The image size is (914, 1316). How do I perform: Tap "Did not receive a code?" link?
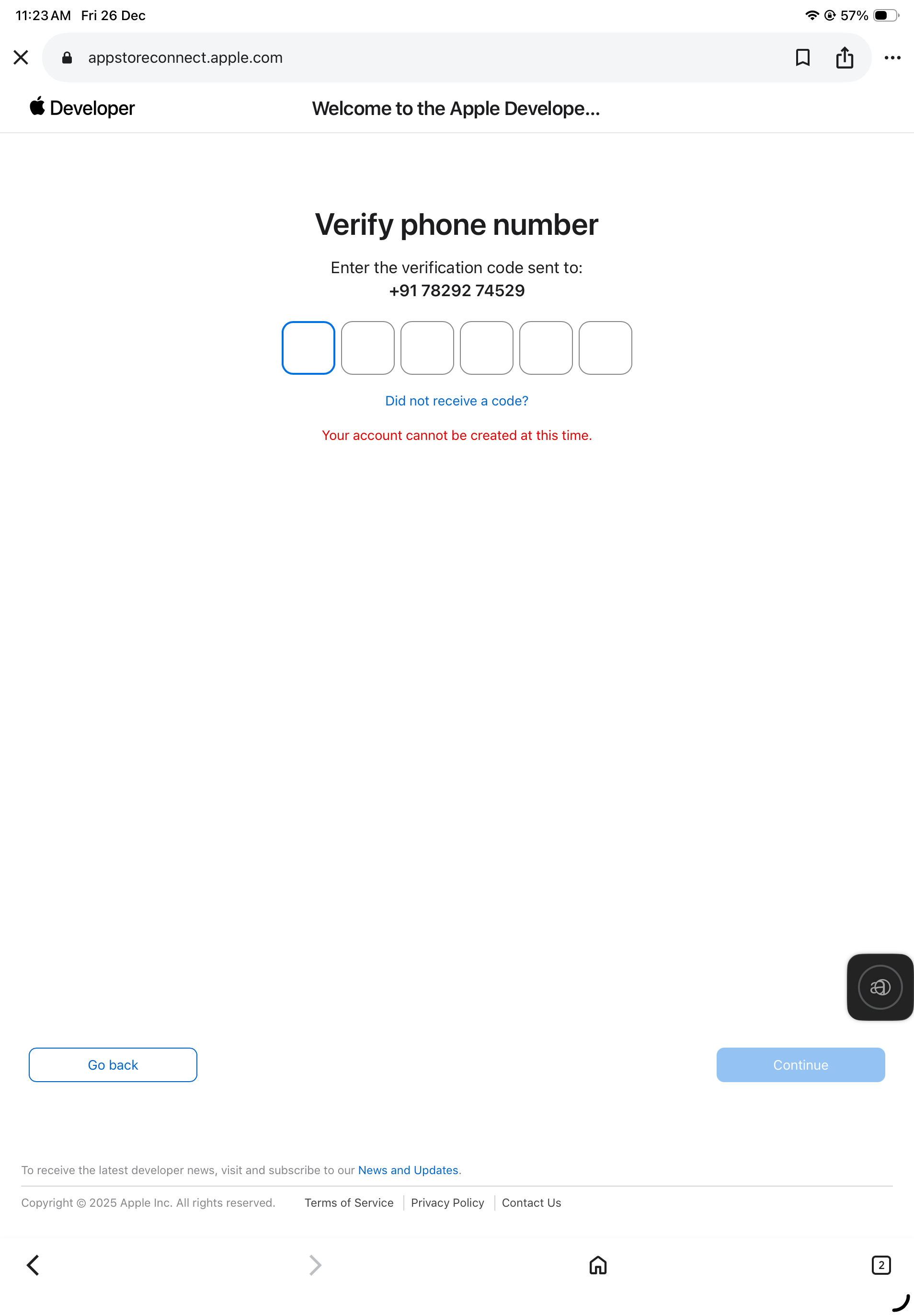457,401
